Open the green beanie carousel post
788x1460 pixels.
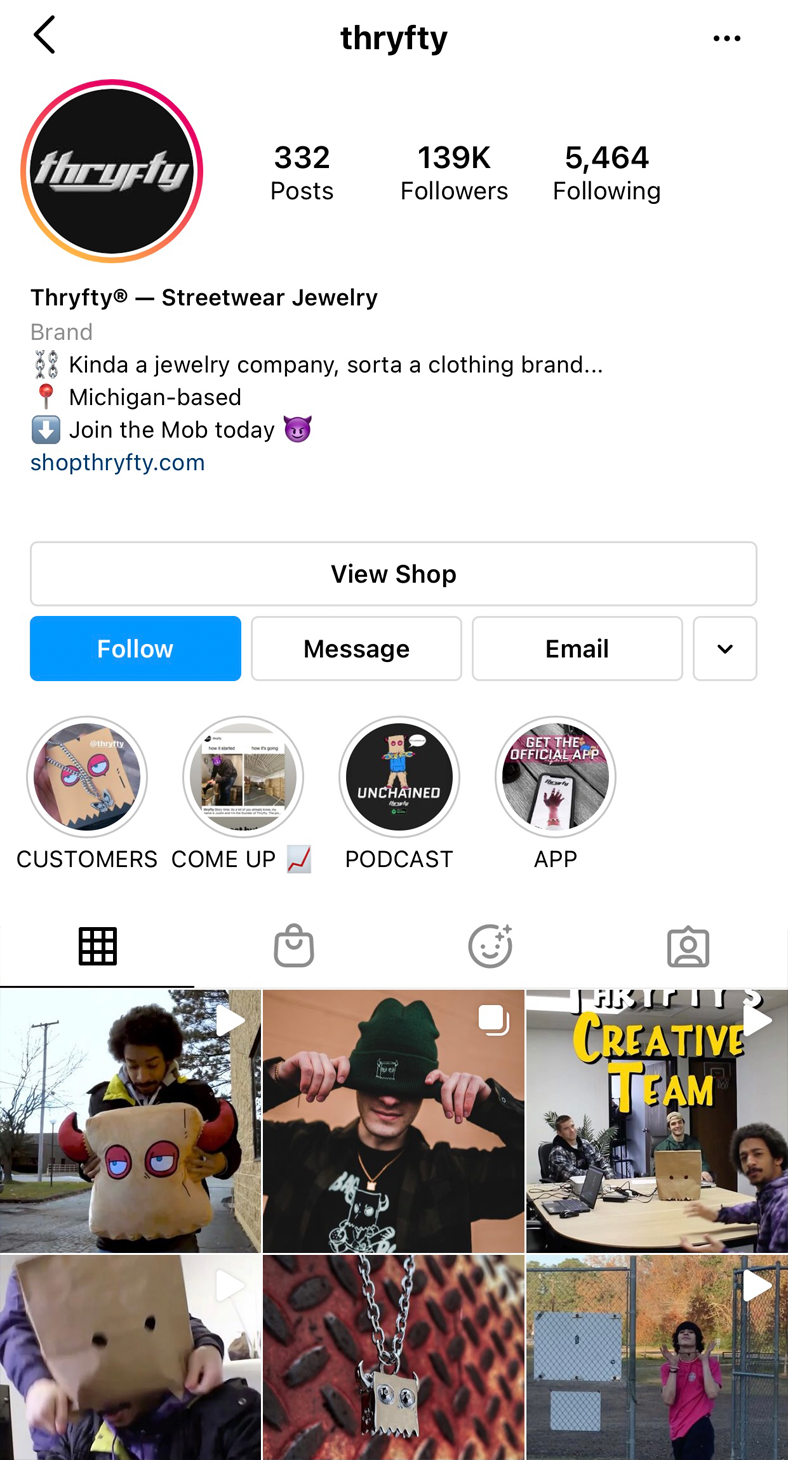click(x=393, y=1121)
